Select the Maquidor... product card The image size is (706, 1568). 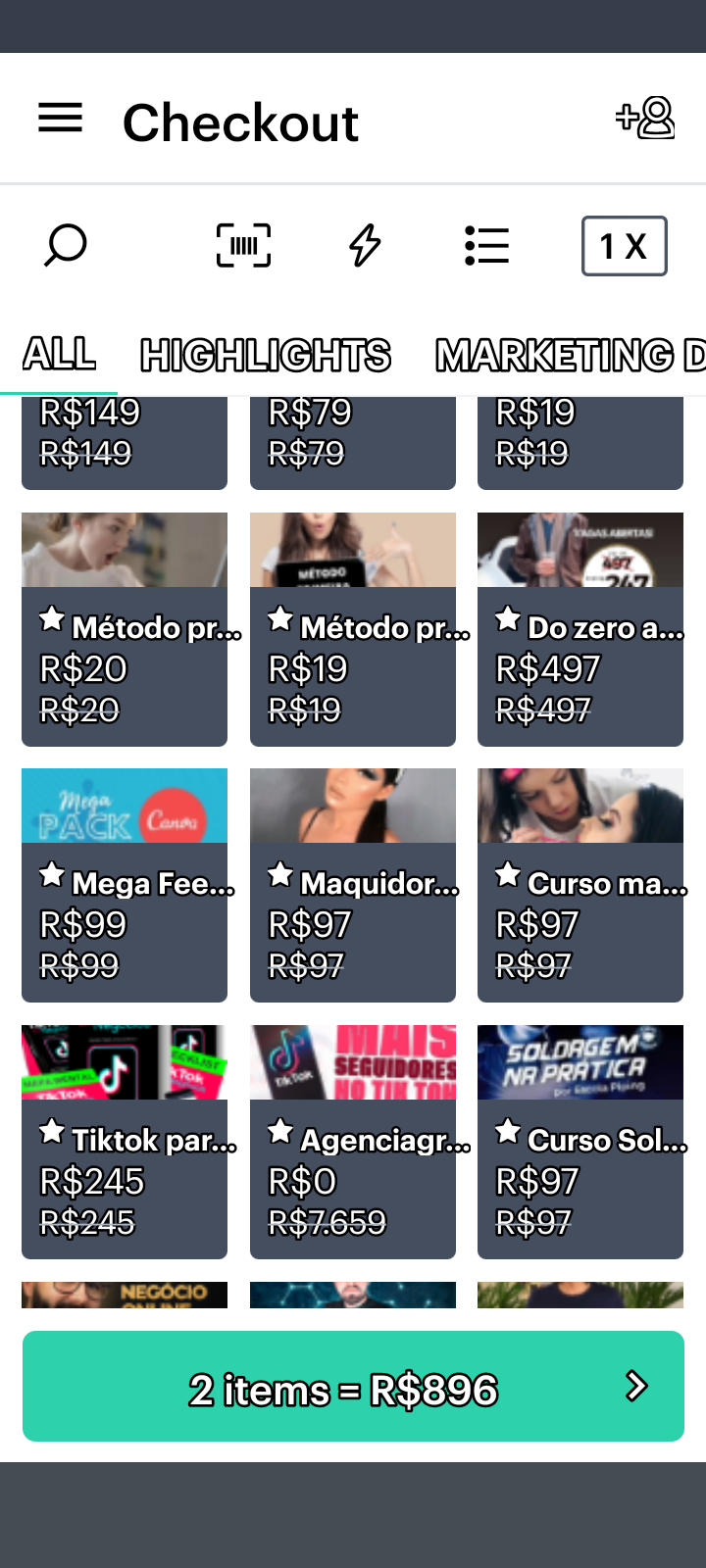click(353, 885)
